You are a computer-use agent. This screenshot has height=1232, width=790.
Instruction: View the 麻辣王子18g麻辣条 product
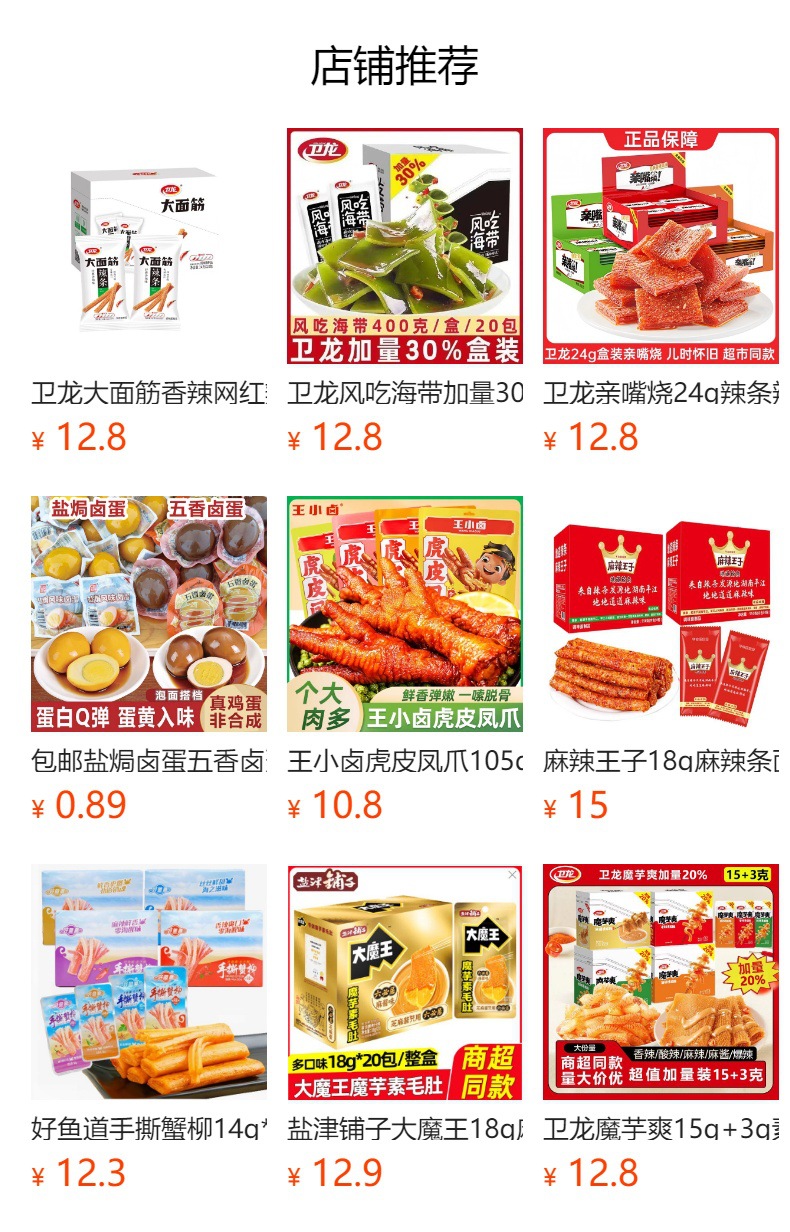661,660
